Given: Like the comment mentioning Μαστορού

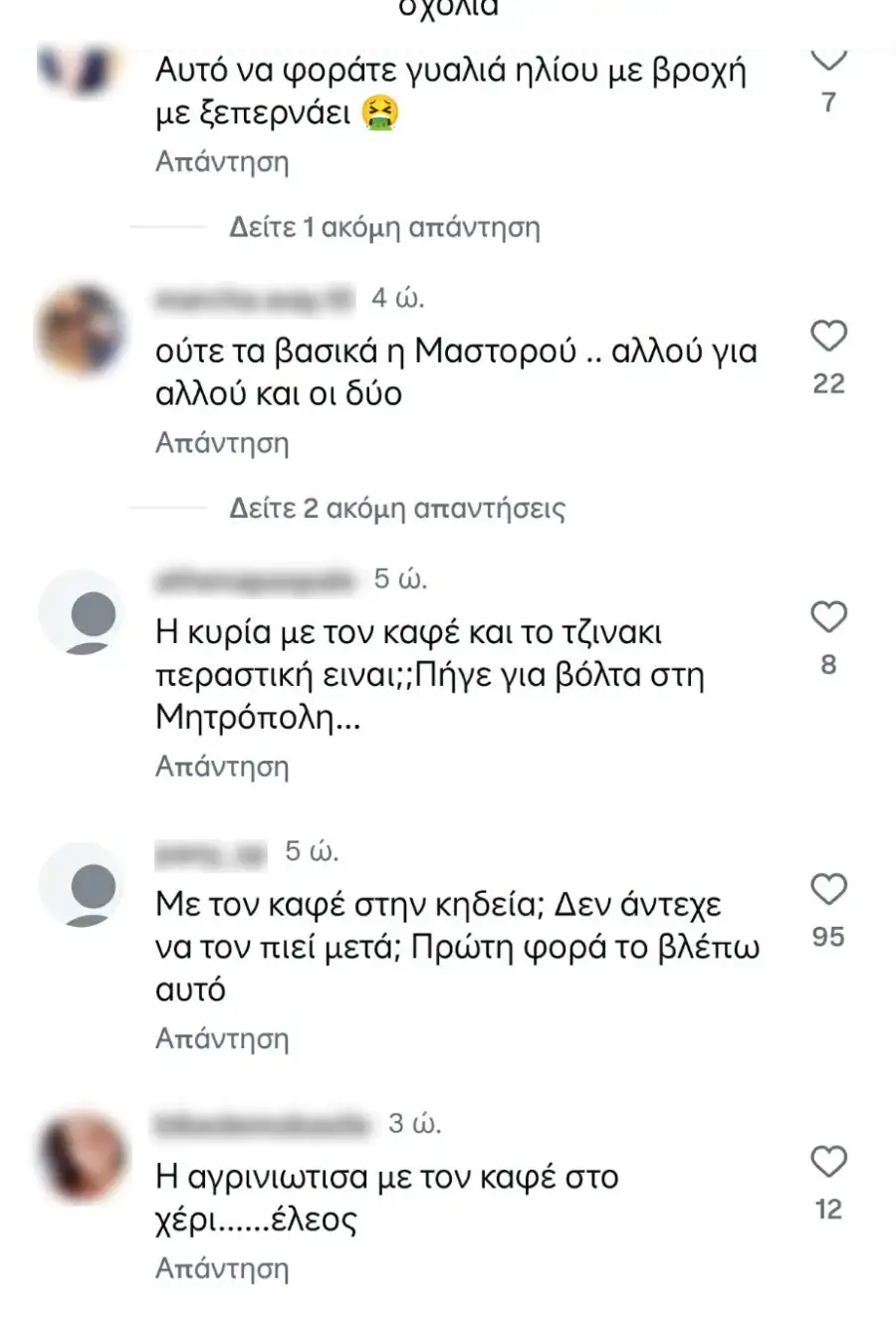Looking at the screenshot, I should (x=827, y=337).
